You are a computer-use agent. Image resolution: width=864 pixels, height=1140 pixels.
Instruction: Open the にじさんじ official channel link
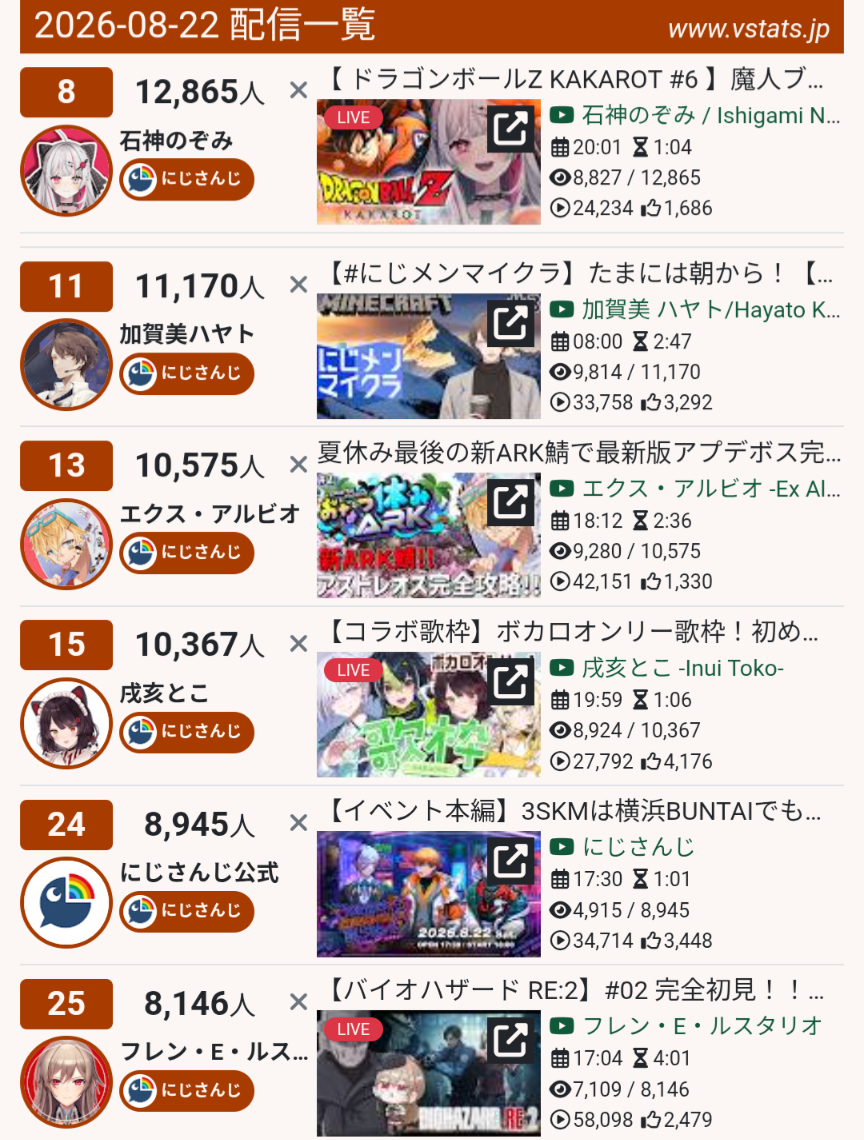tap(623, 847)
